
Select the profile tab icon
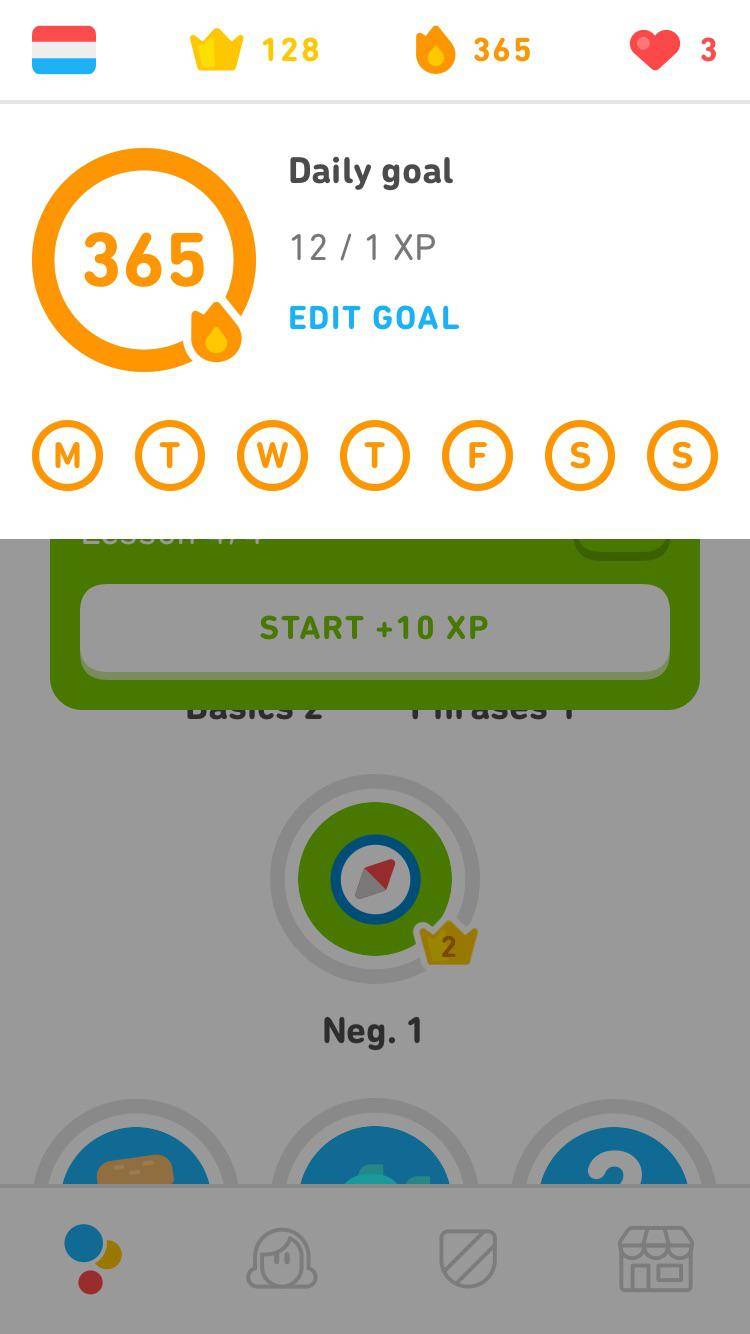point(282,1257)
